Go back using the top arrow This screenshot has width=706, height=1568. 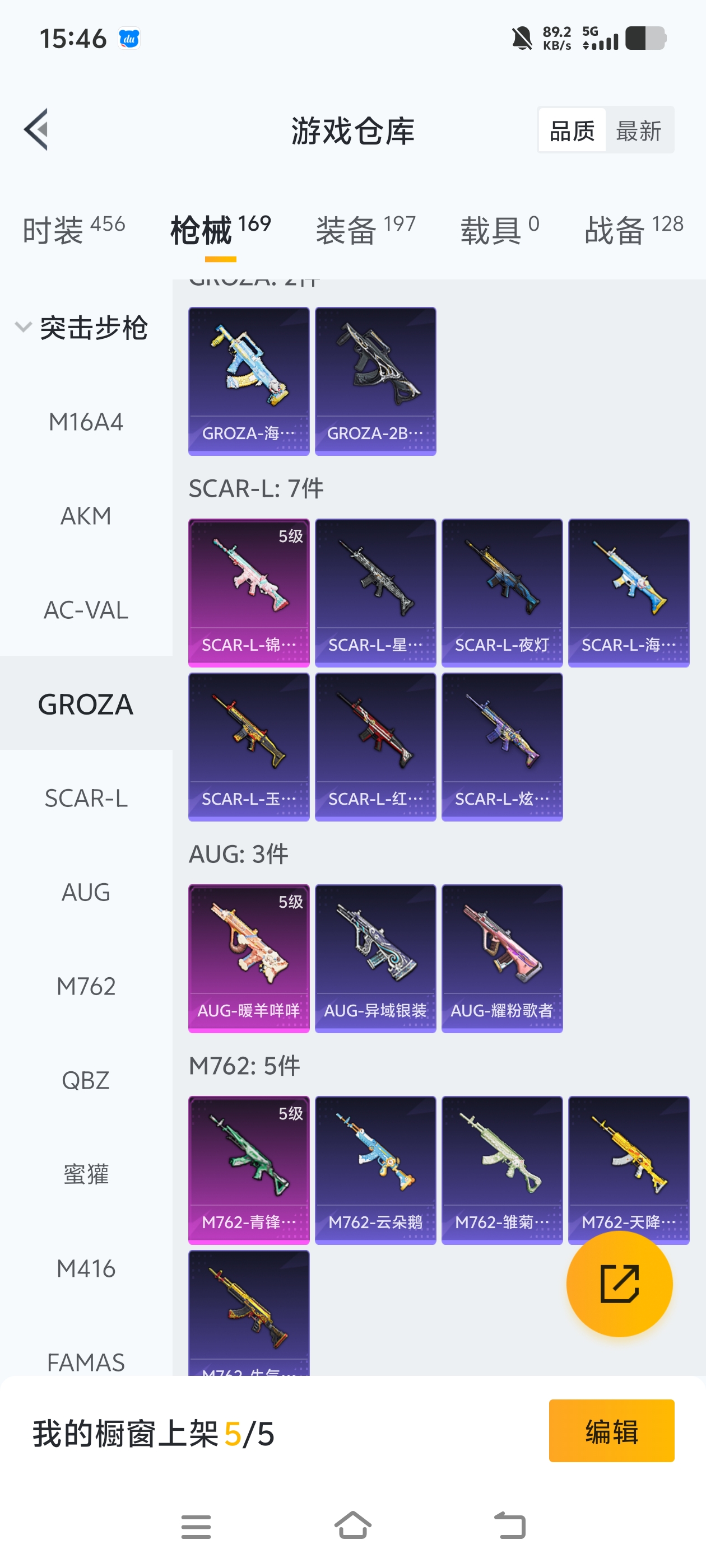(36, 130)
